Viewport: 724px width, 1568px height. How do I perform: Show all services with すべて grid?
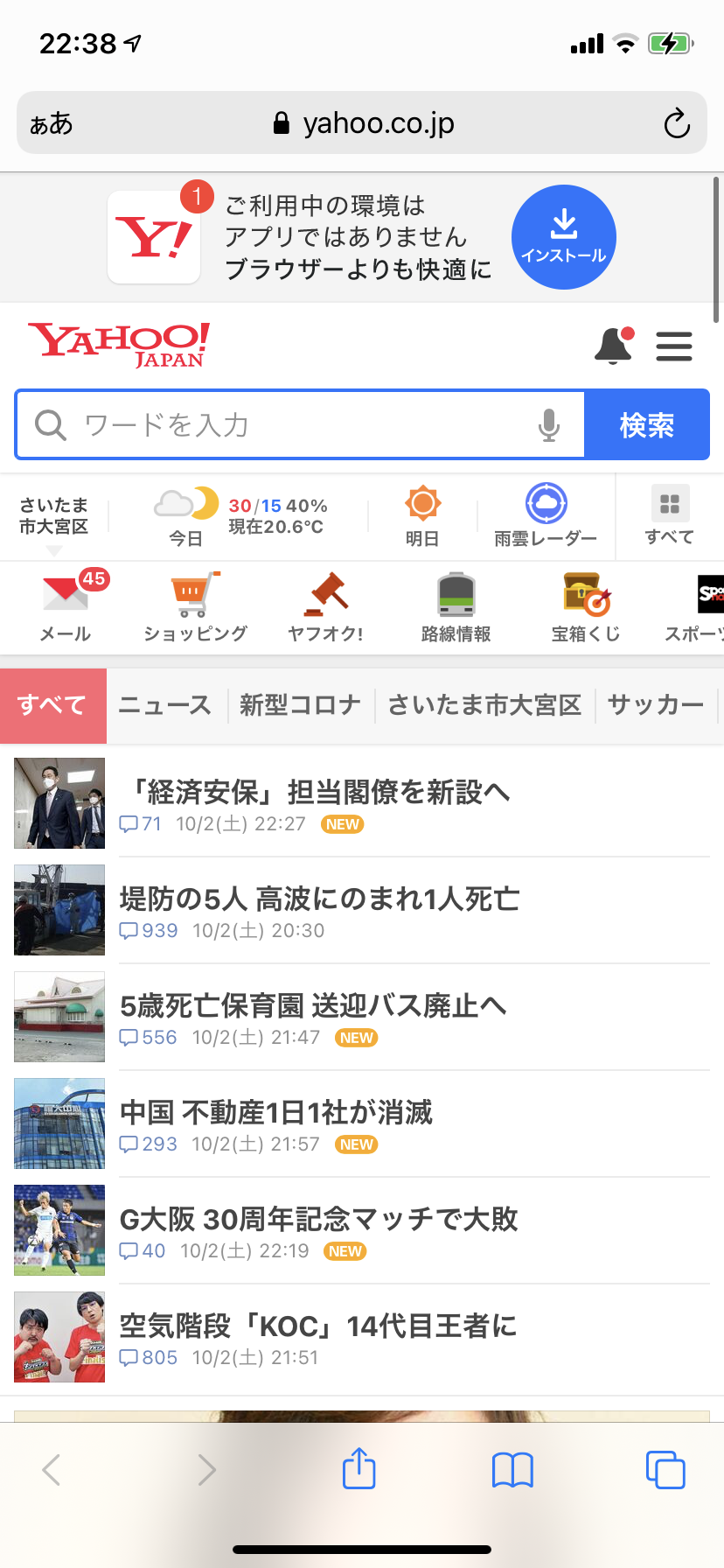(x=670, y=516)
